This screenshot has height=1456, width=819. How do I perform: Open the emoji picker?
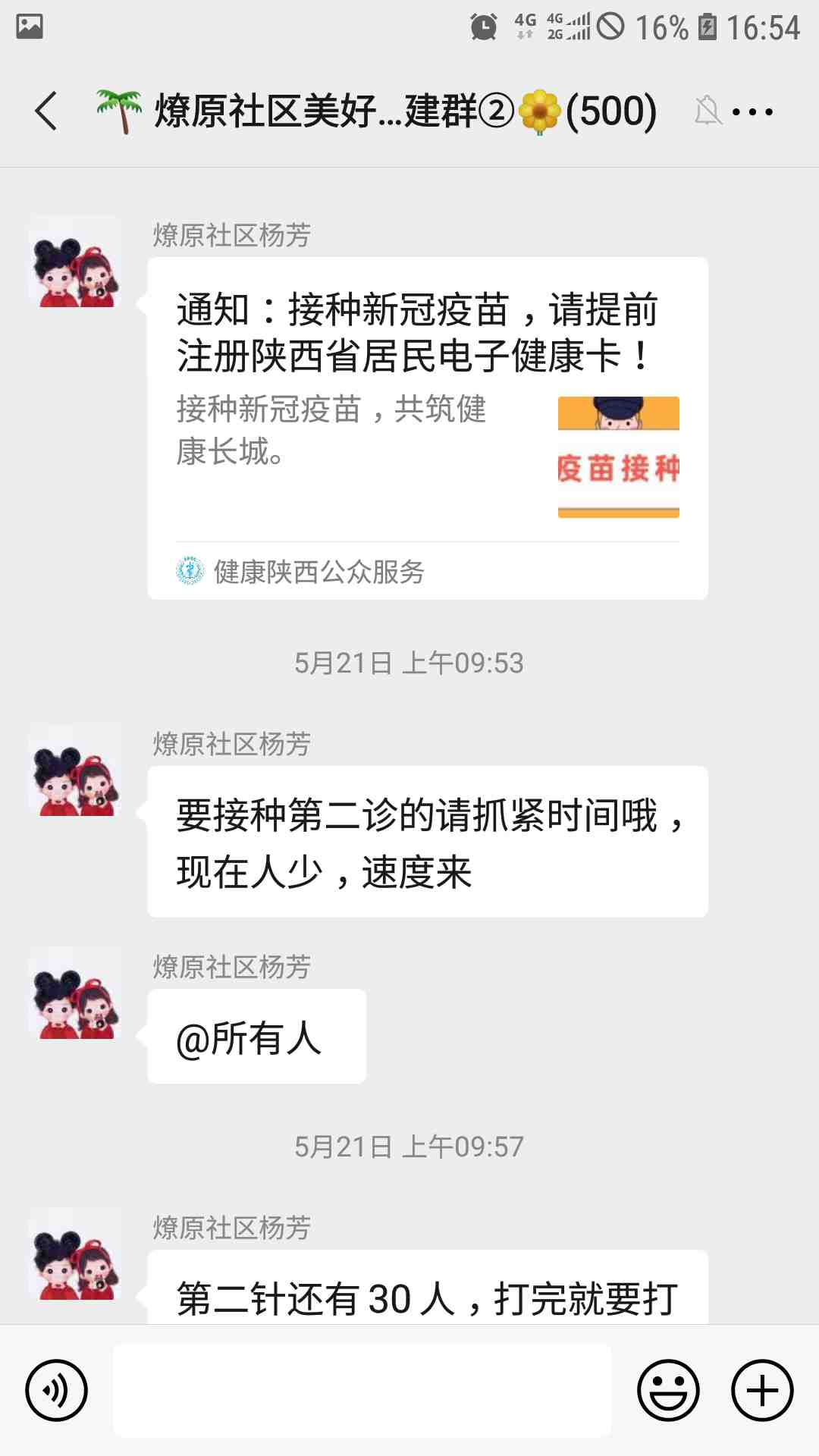pyautogui.click(x=668, y=1390)
